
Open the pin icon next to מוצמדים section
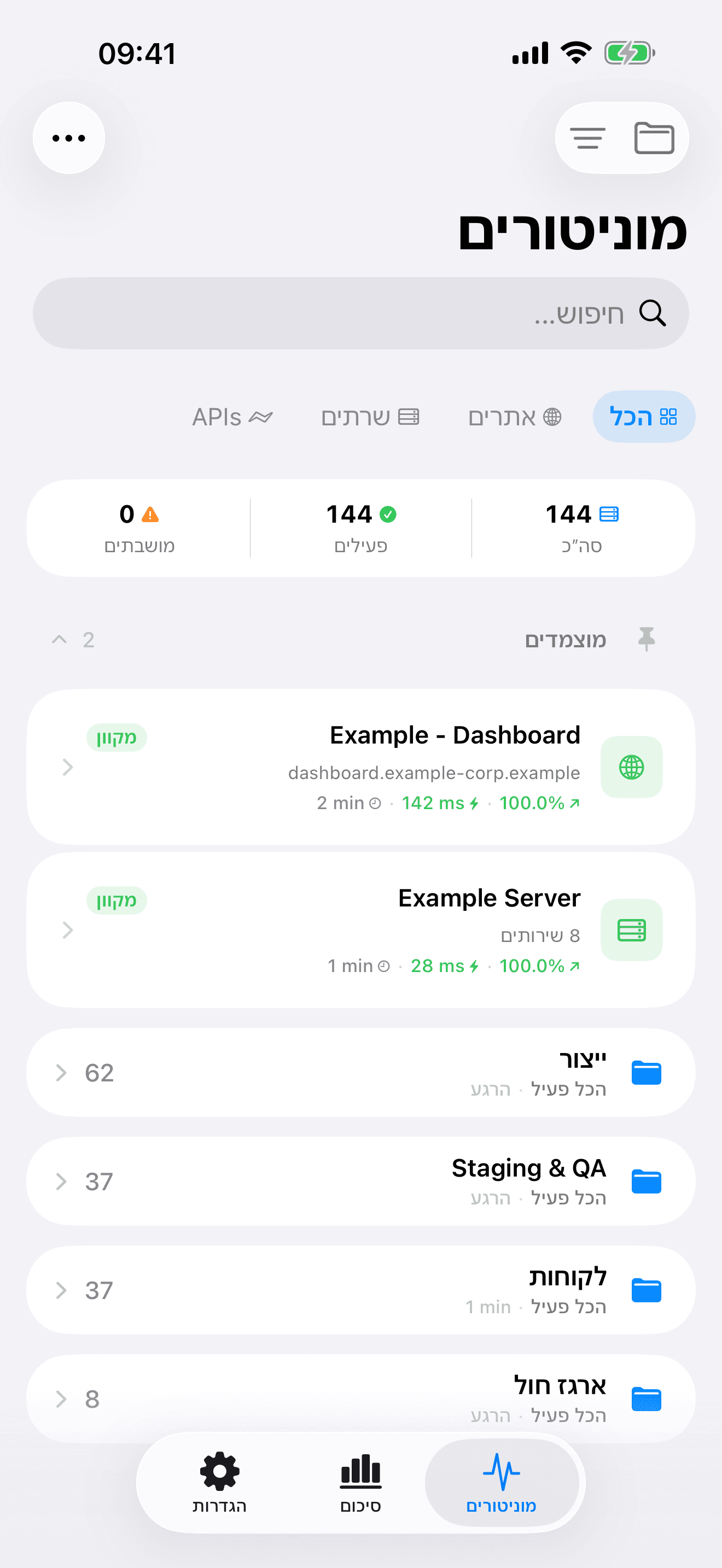coord(648,639)
